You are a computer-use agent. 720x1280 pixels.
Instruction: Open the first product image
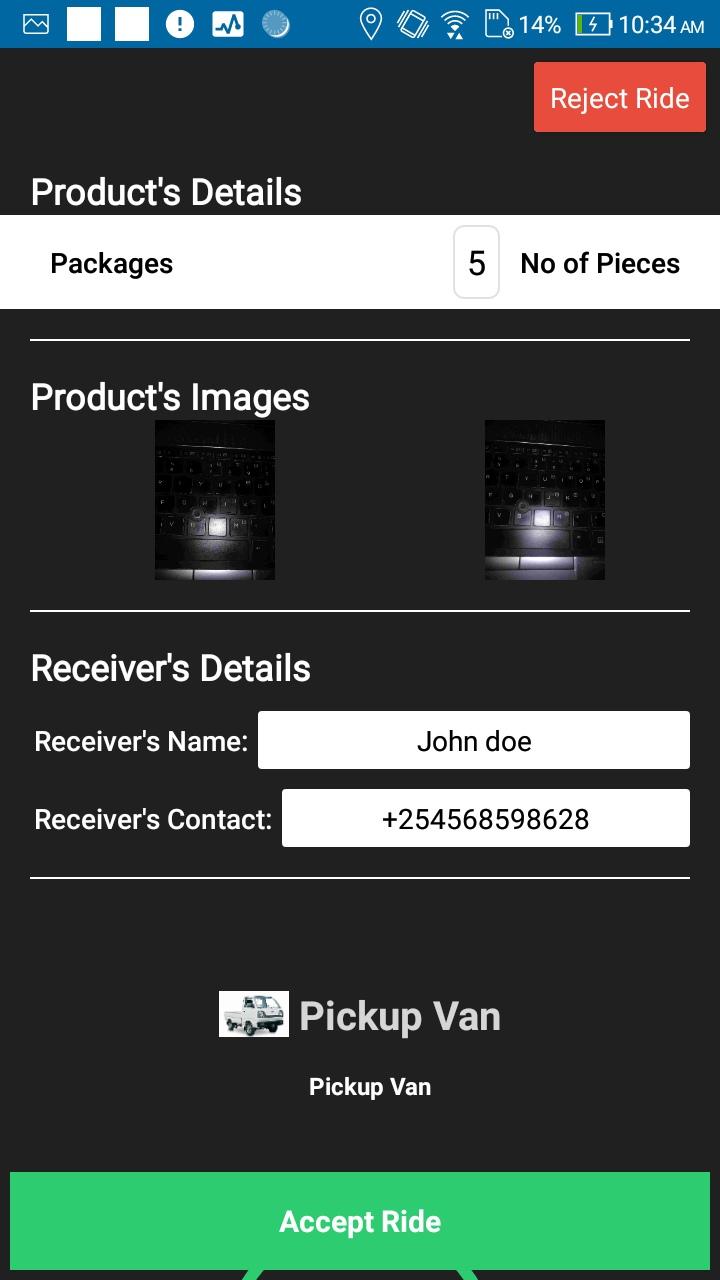215,500
